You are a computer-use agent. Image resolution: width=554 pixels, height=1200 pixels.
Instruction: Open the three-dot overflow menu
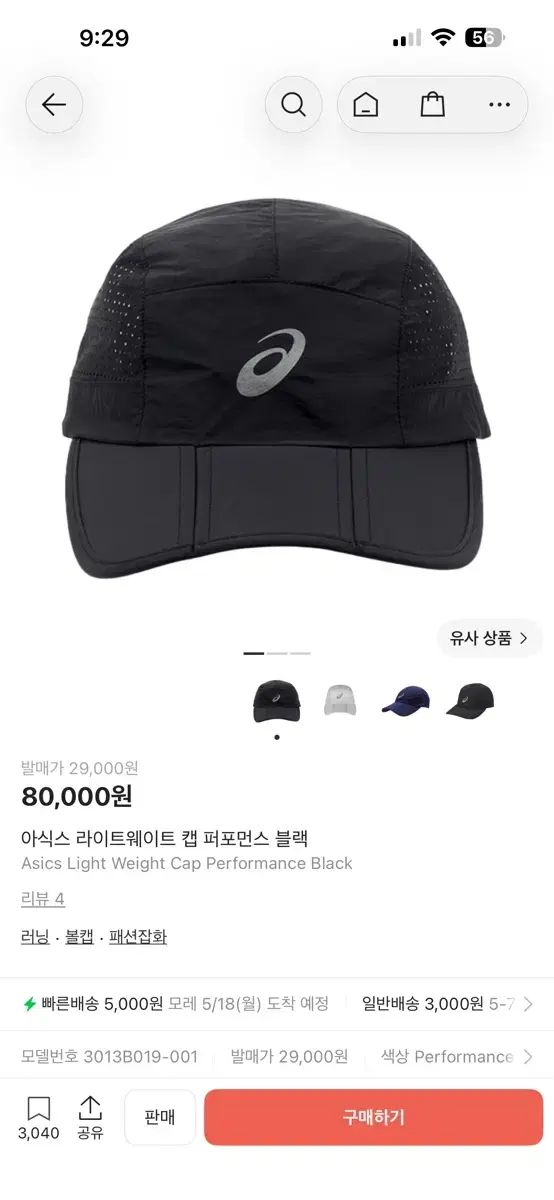(x=499, y=105)
